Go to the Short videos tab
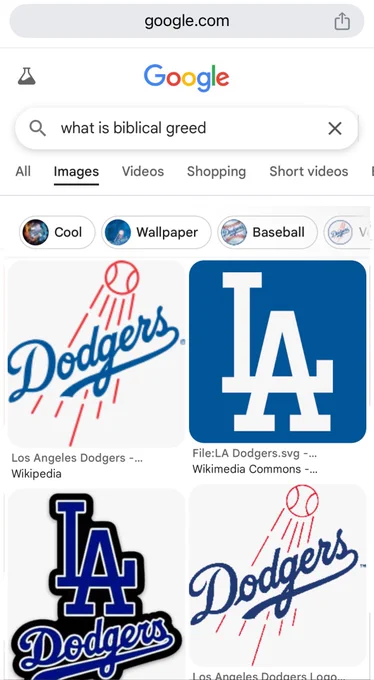The image size is (374, 680). coord(308,171)
